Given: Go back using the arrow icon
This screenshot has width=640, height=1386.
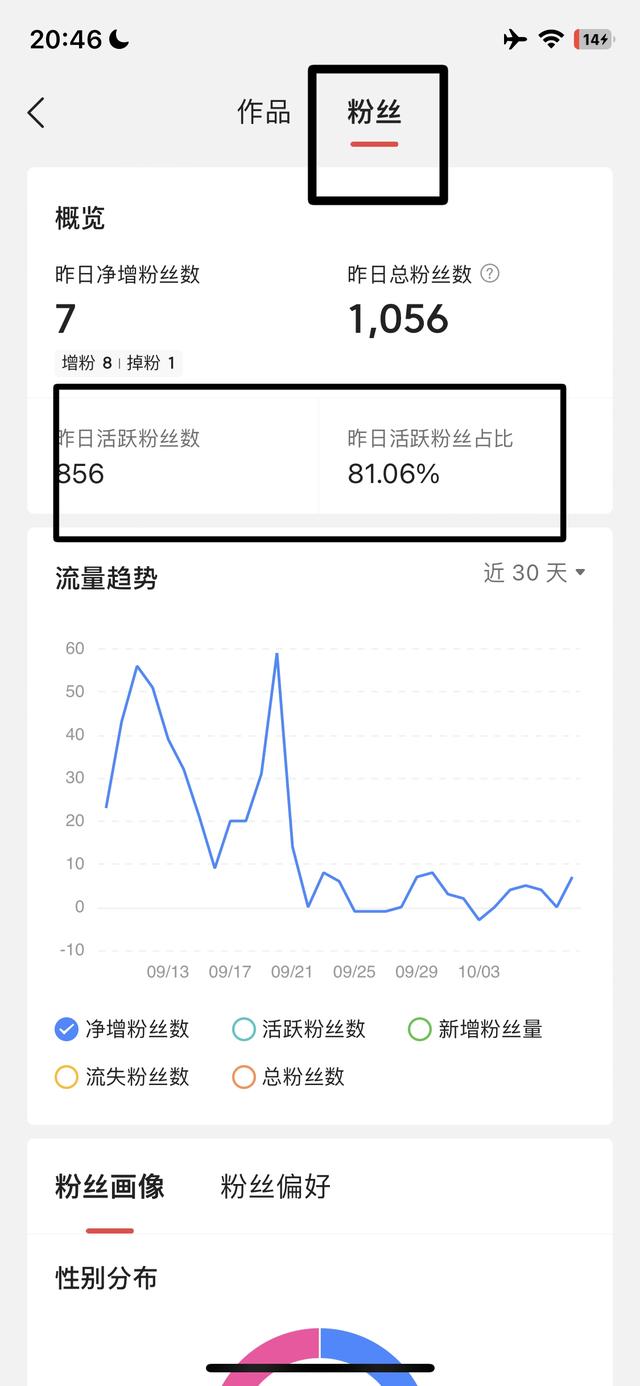Looking at the screenshot, I should click(x=36, y=112).
